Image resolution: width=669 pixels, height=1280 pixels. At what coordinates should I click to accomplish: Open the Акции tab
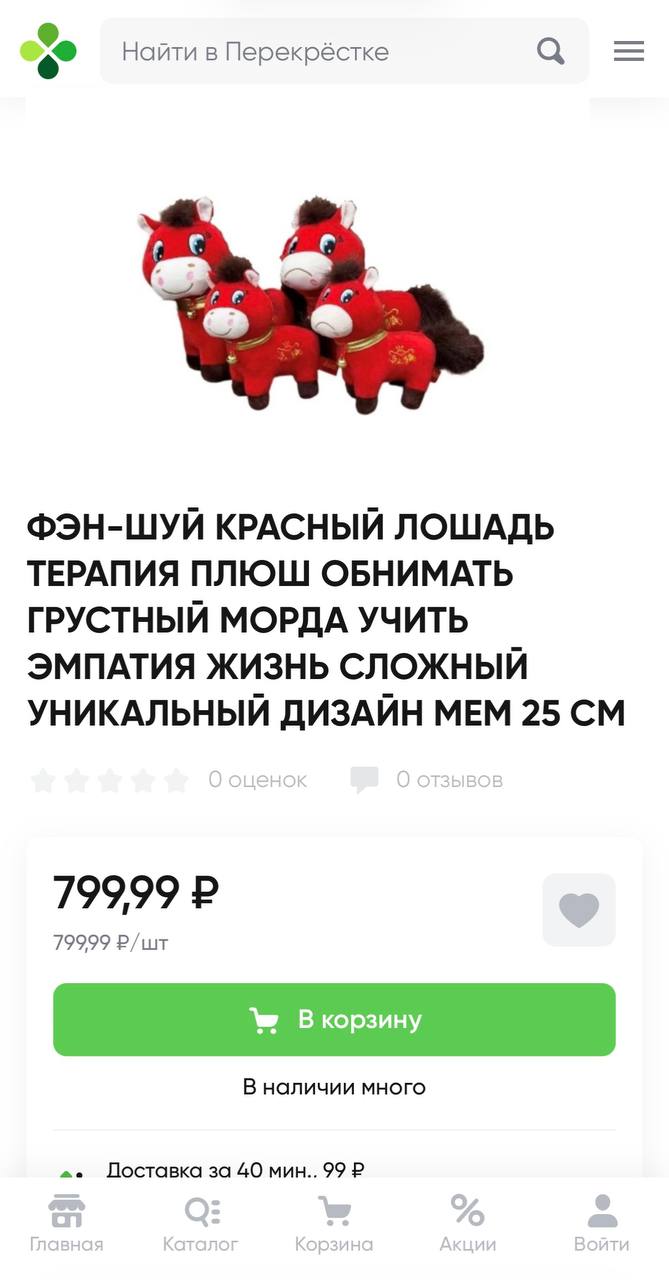pos(467,1224)
